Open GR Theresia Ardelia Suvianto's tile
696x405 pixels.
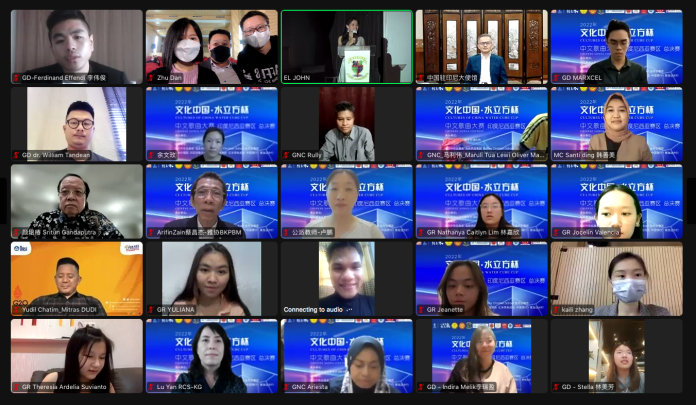76,356
